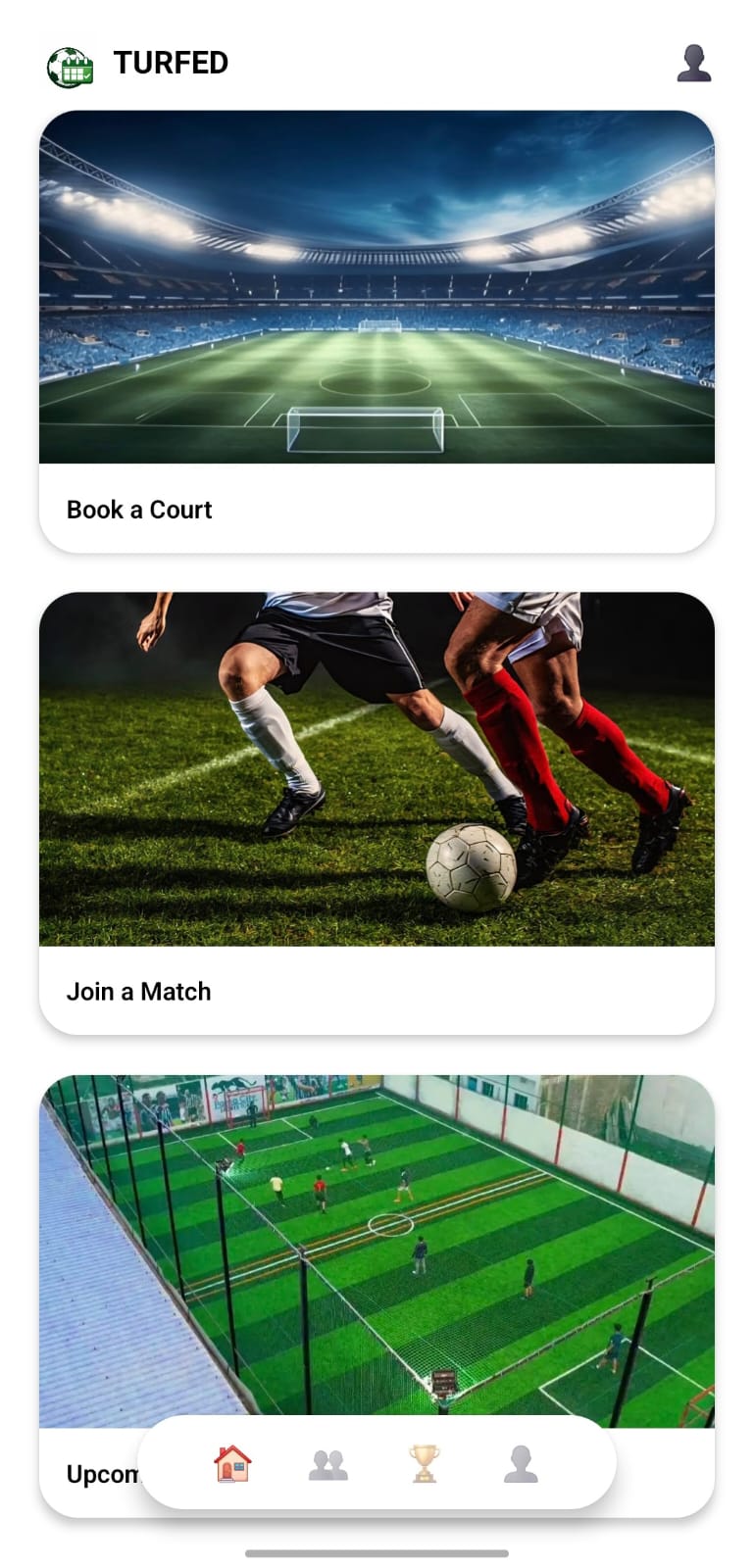Screen dimensions: 754x1568
Task: Open the profile icon in the header
Action: click(x=693, y=63)
